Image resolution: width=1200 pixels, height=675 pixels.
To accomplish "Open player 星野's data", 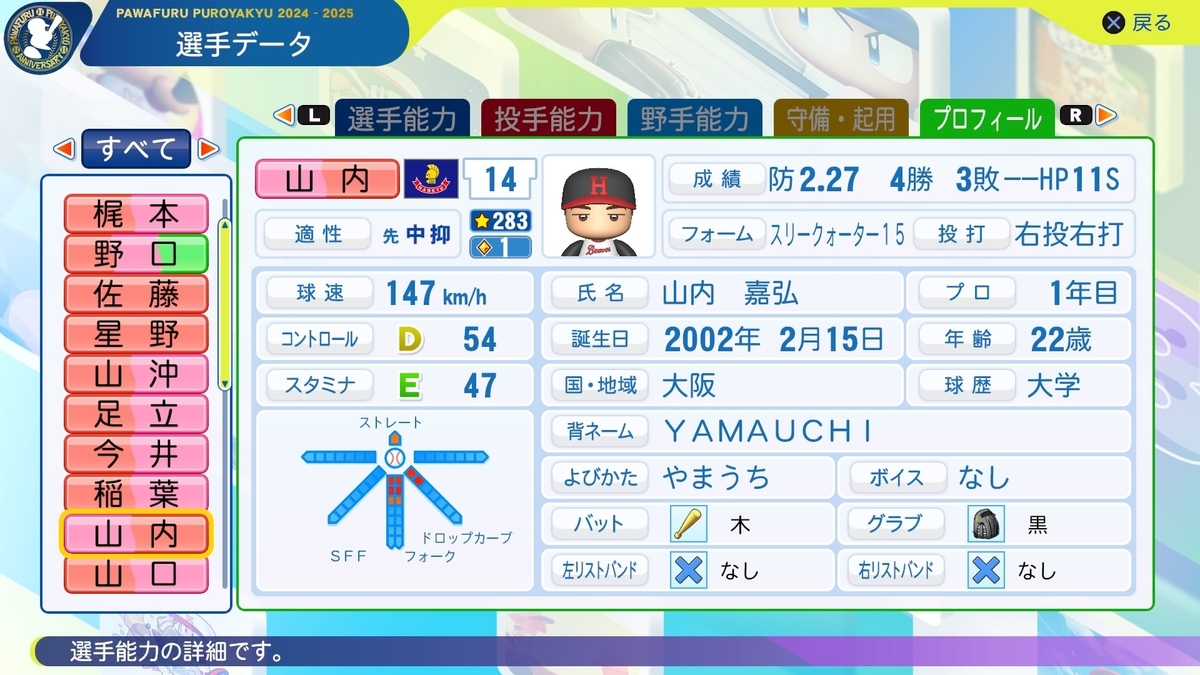I will 136,334.
